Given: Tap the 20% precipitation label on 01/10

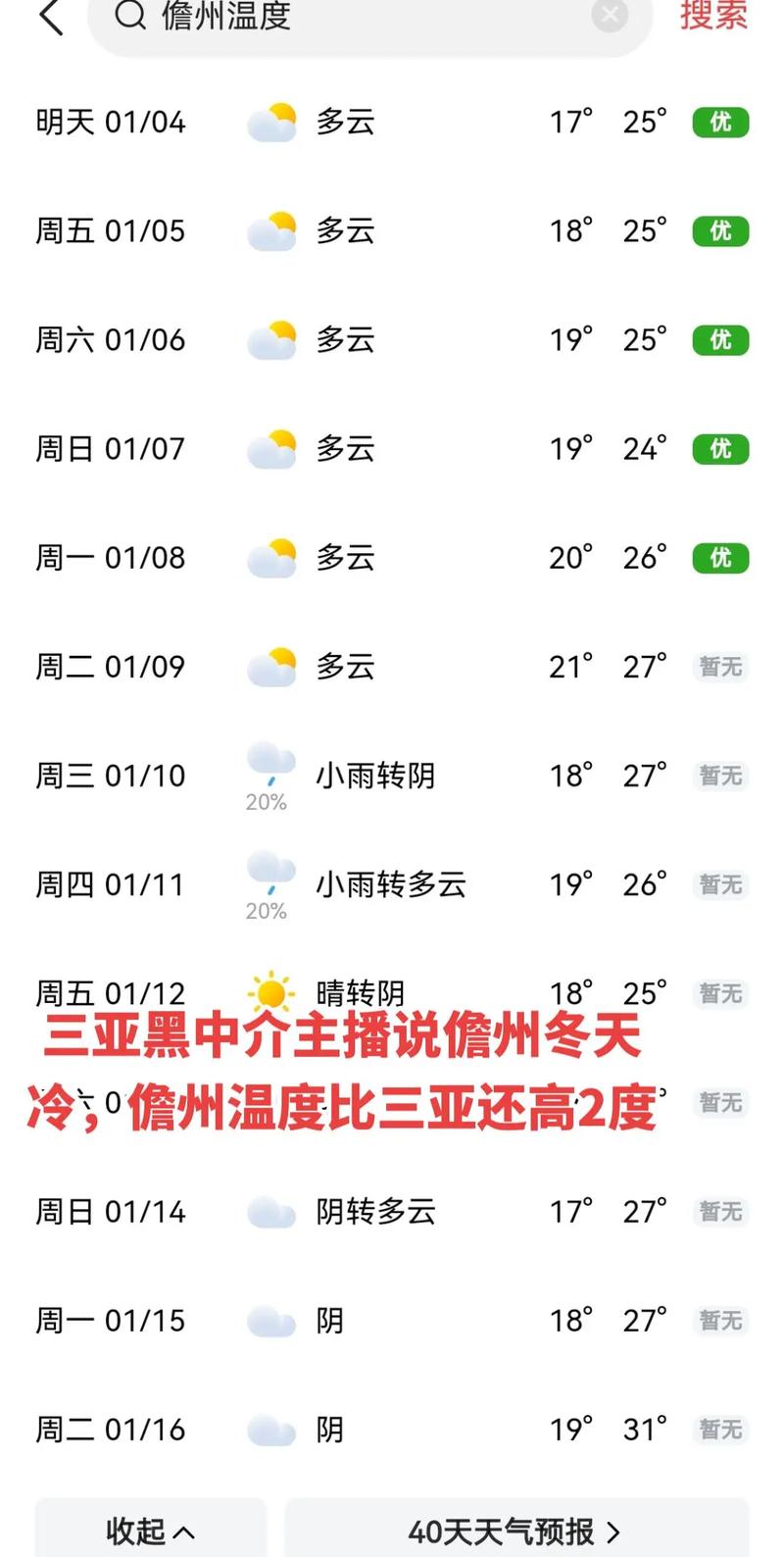Looking at the screenshot, I should pos(267,801).
